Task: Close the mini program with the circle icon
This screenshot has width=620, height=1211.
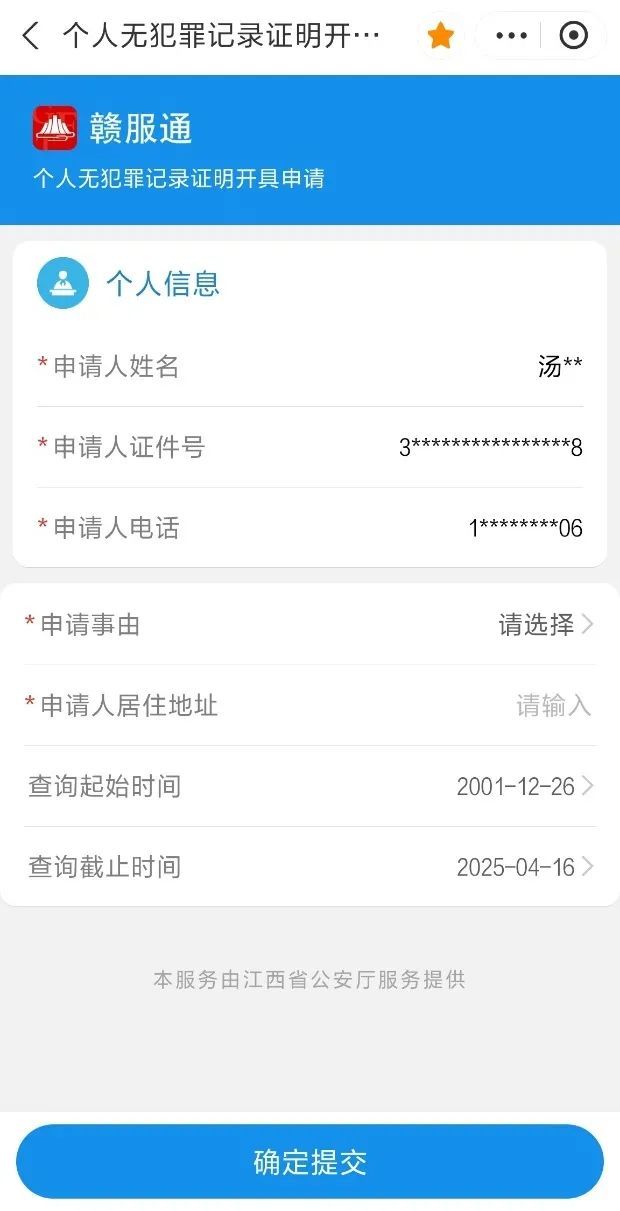Action: [573, 37]
